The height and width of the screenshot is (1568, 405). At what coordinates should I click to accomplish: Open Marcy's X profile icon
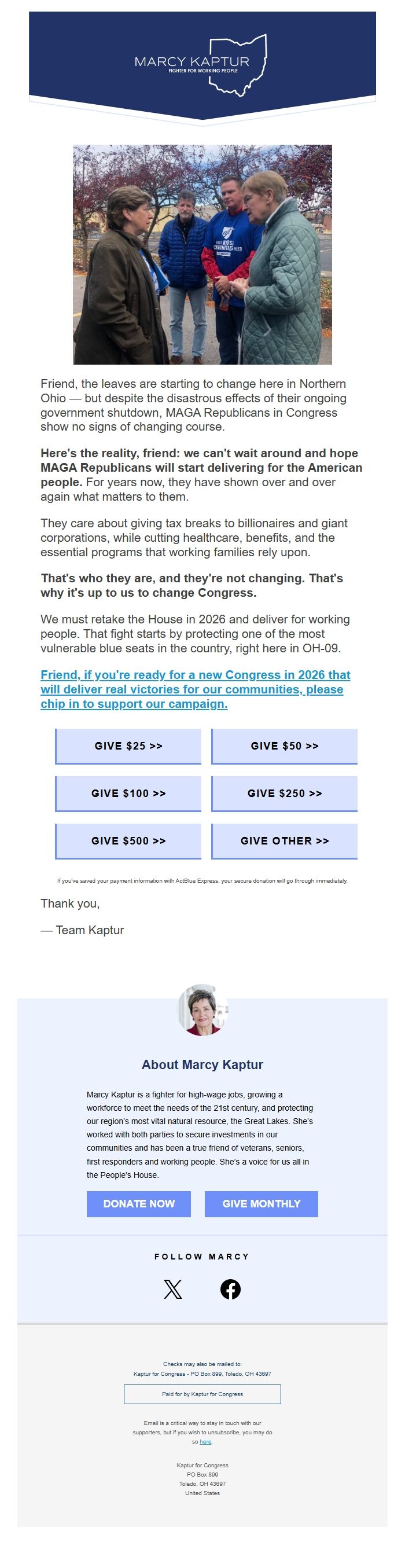click(x=172, y=1288)
